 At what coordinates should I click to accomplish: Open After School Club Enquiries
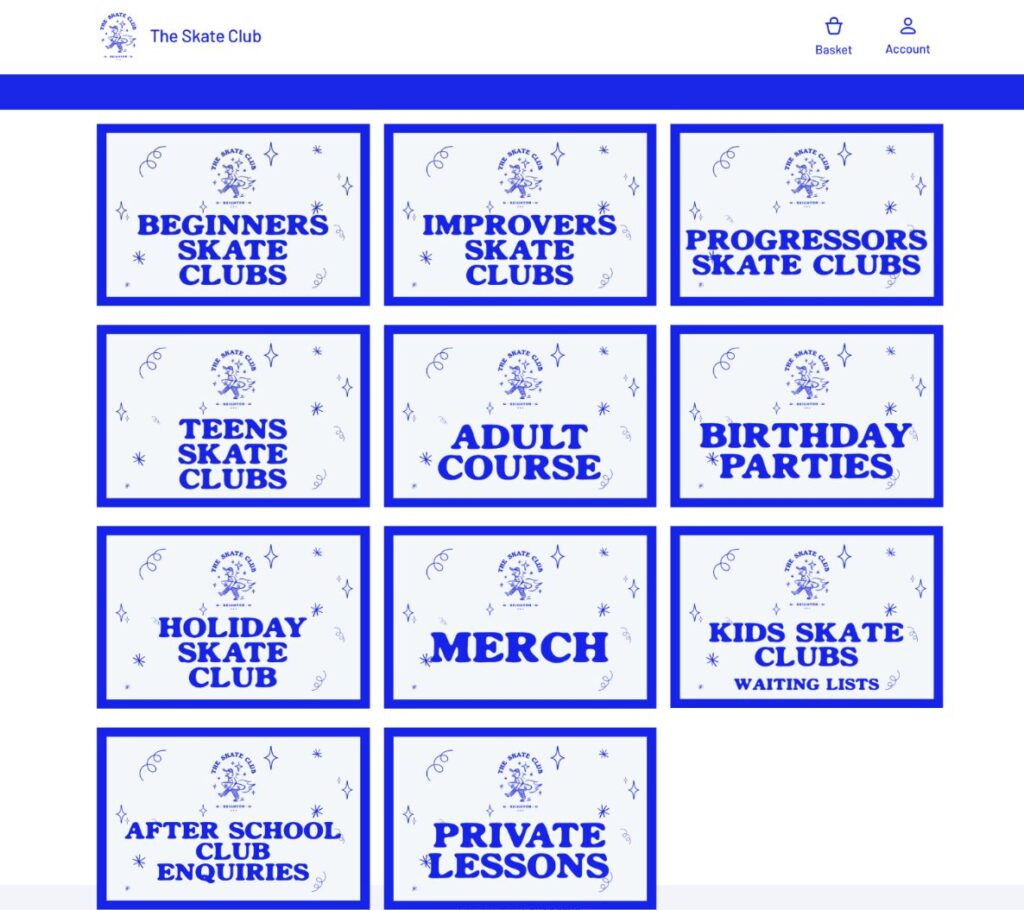(x=233, y=818)
